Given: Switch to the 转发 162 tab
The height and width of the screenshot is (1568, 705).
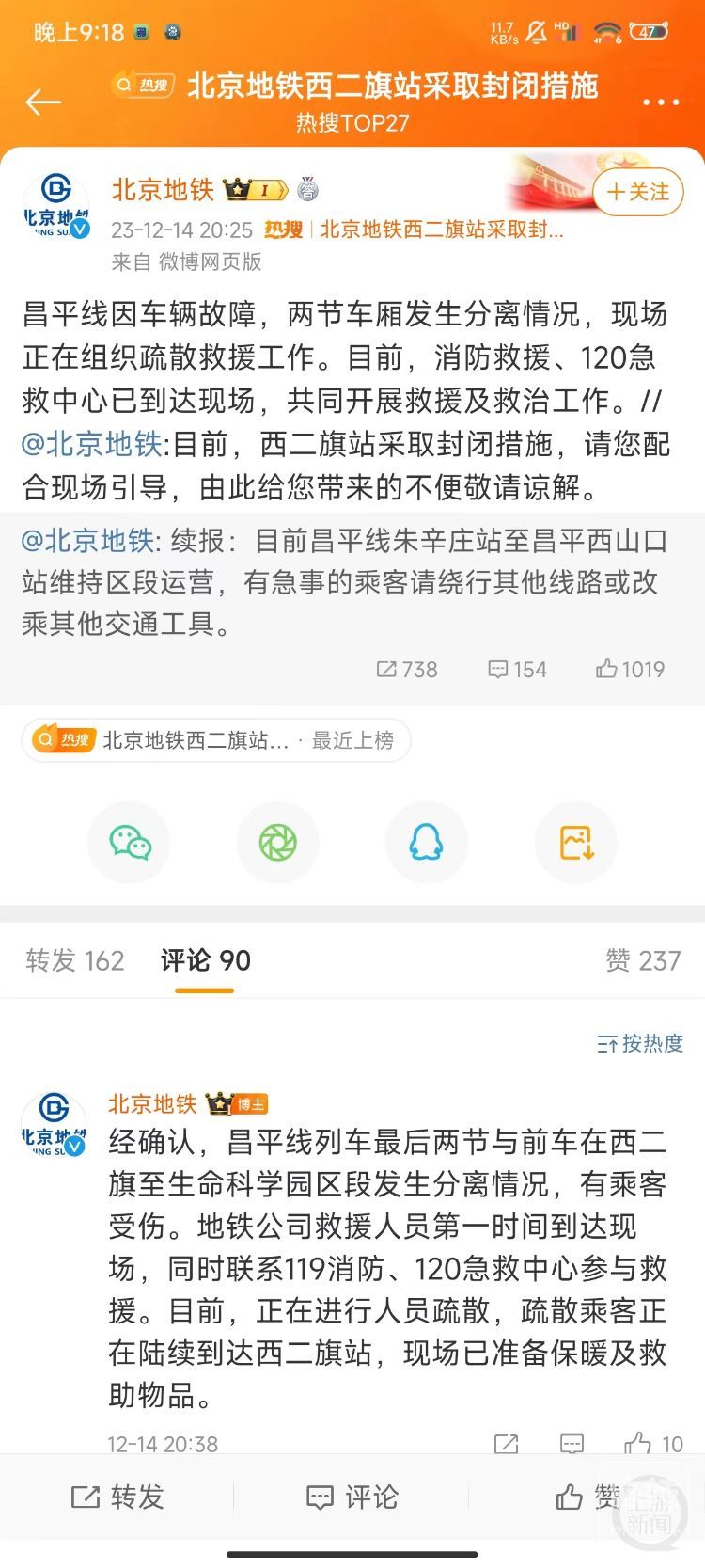Looking at the screenshot, I should [75, 960].
